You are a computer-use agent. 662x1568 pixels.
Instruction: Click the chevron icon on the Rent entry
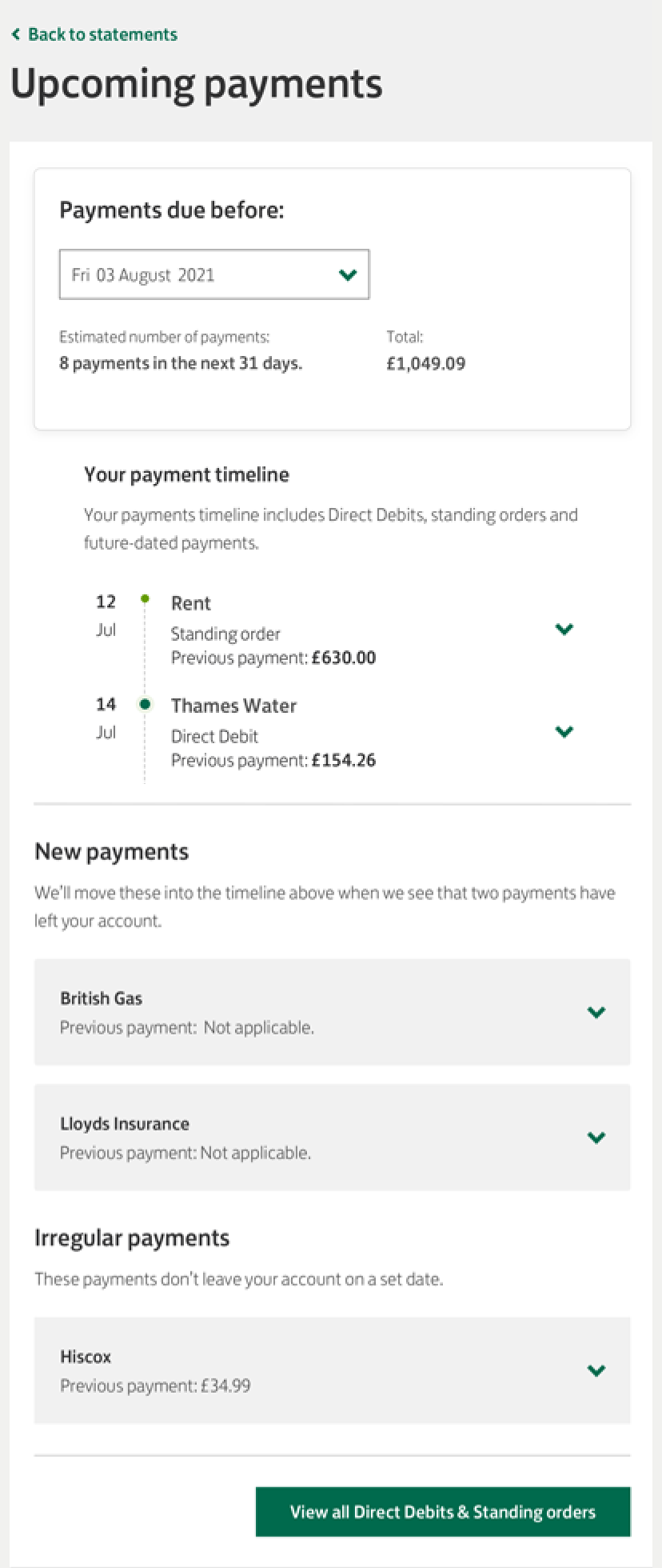click(x=564, y=630)
